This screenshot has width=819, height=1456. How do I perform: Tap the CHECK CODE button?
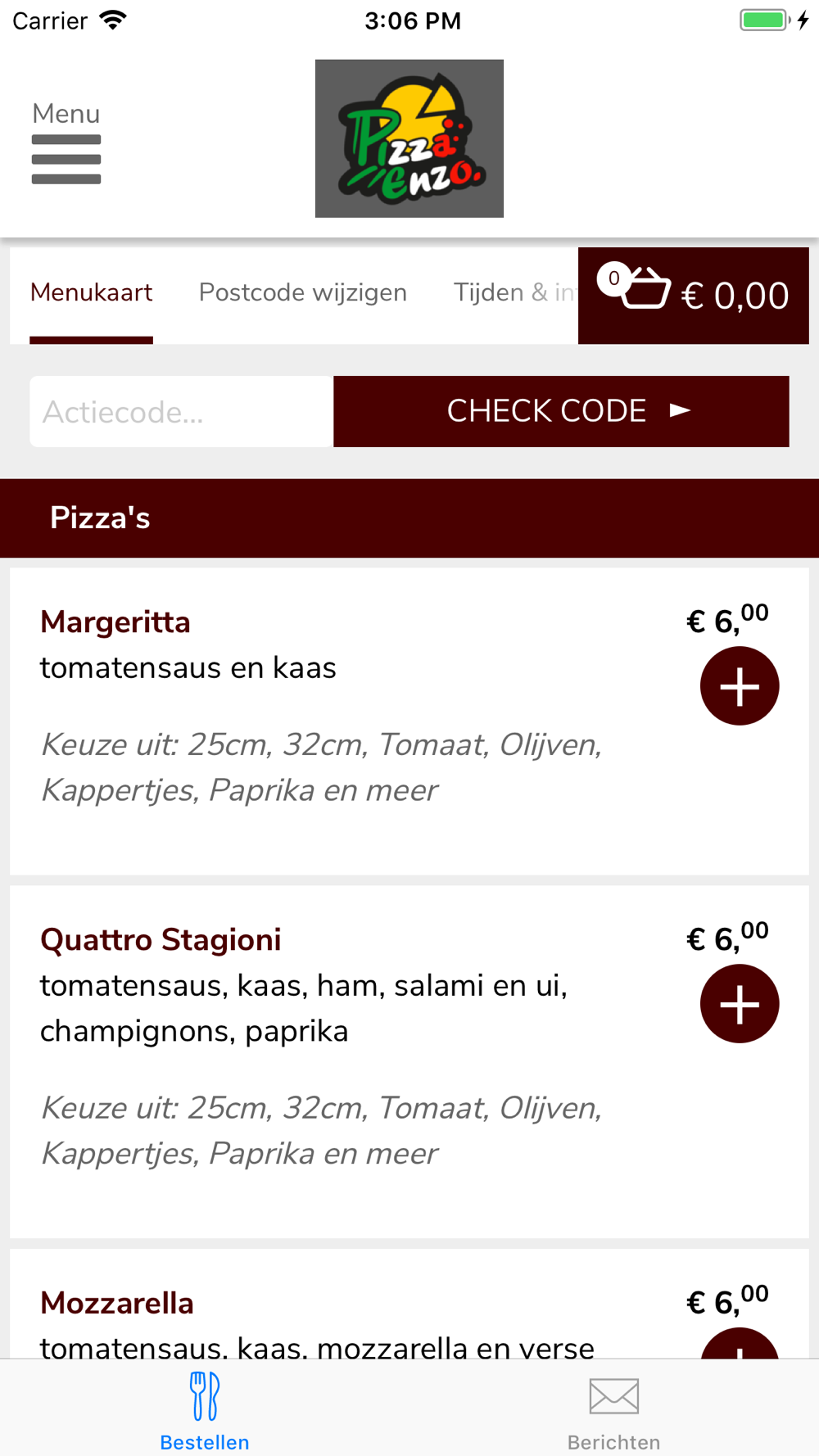[x=561, y=411]
